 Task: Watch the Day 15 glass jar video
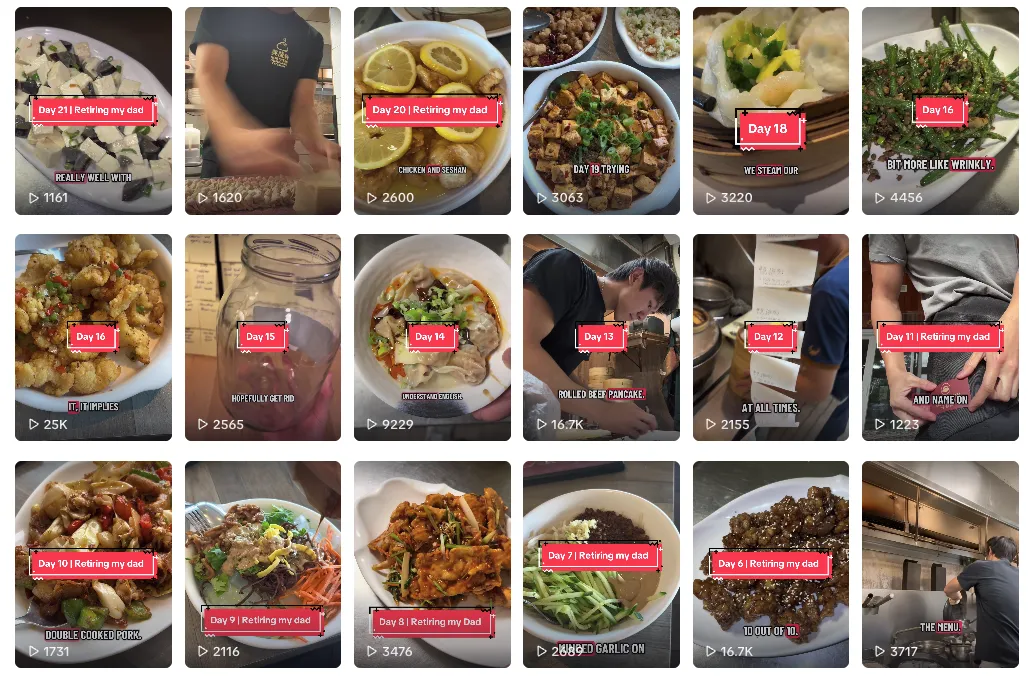pos(262,337)
